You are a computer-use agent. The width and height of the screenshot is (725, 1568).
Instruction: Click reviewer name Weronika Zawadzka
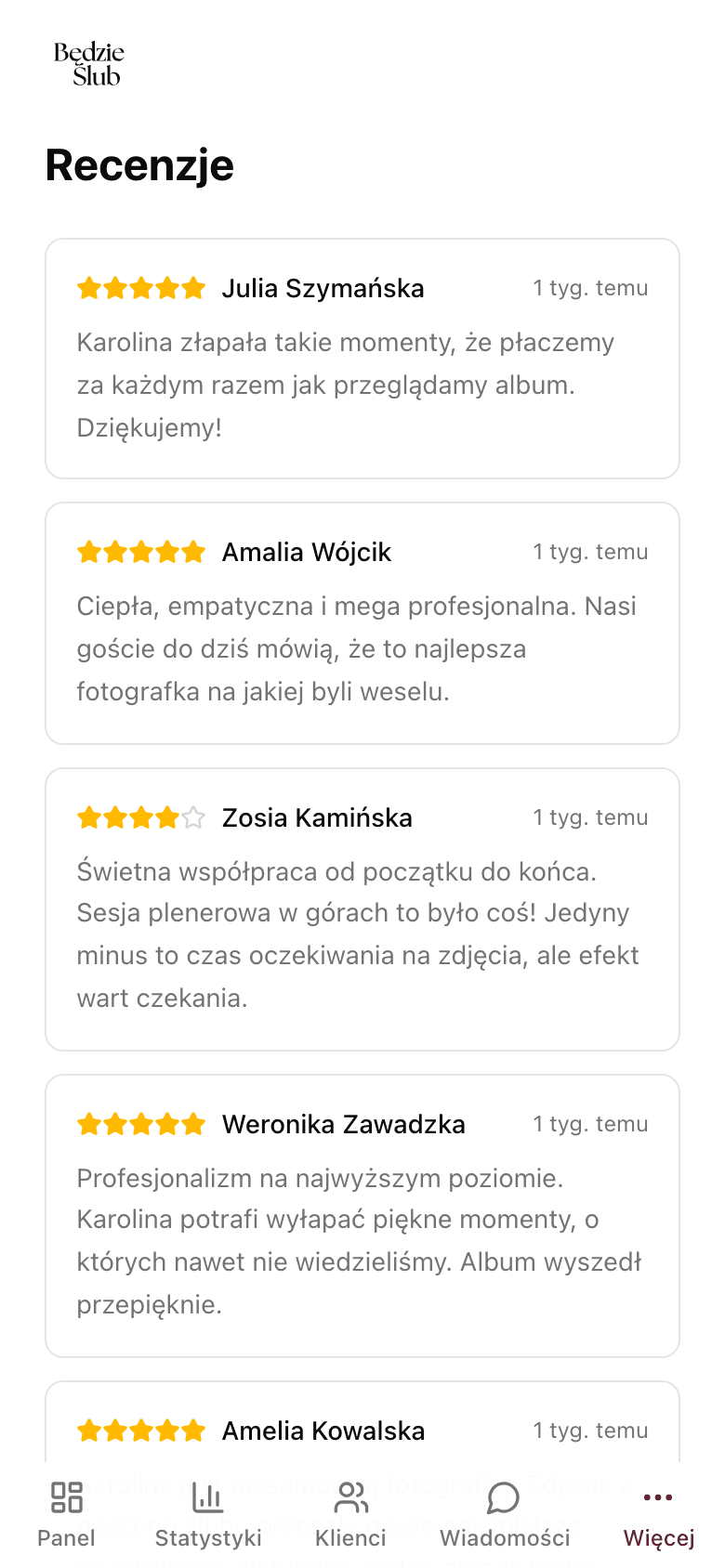coord(343,1124)
